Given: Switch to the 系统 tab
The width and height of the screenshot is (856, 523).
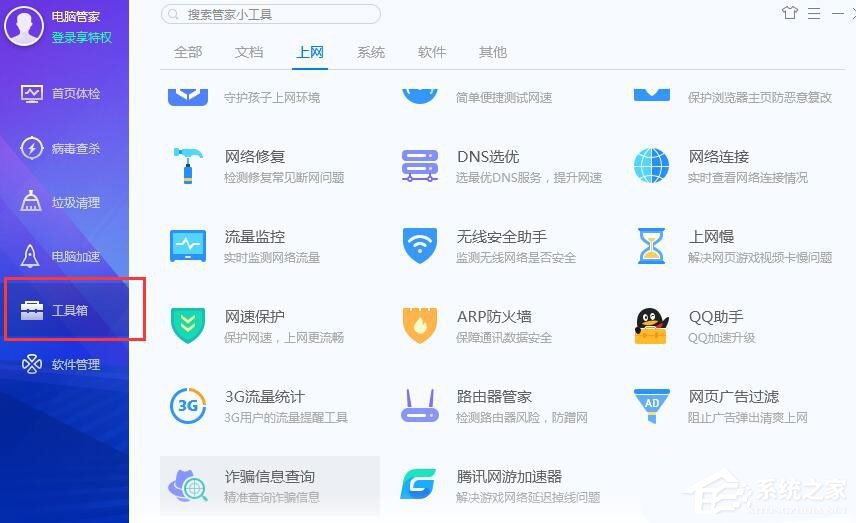Looking at the screenshot, I should (x=371, y=52).
